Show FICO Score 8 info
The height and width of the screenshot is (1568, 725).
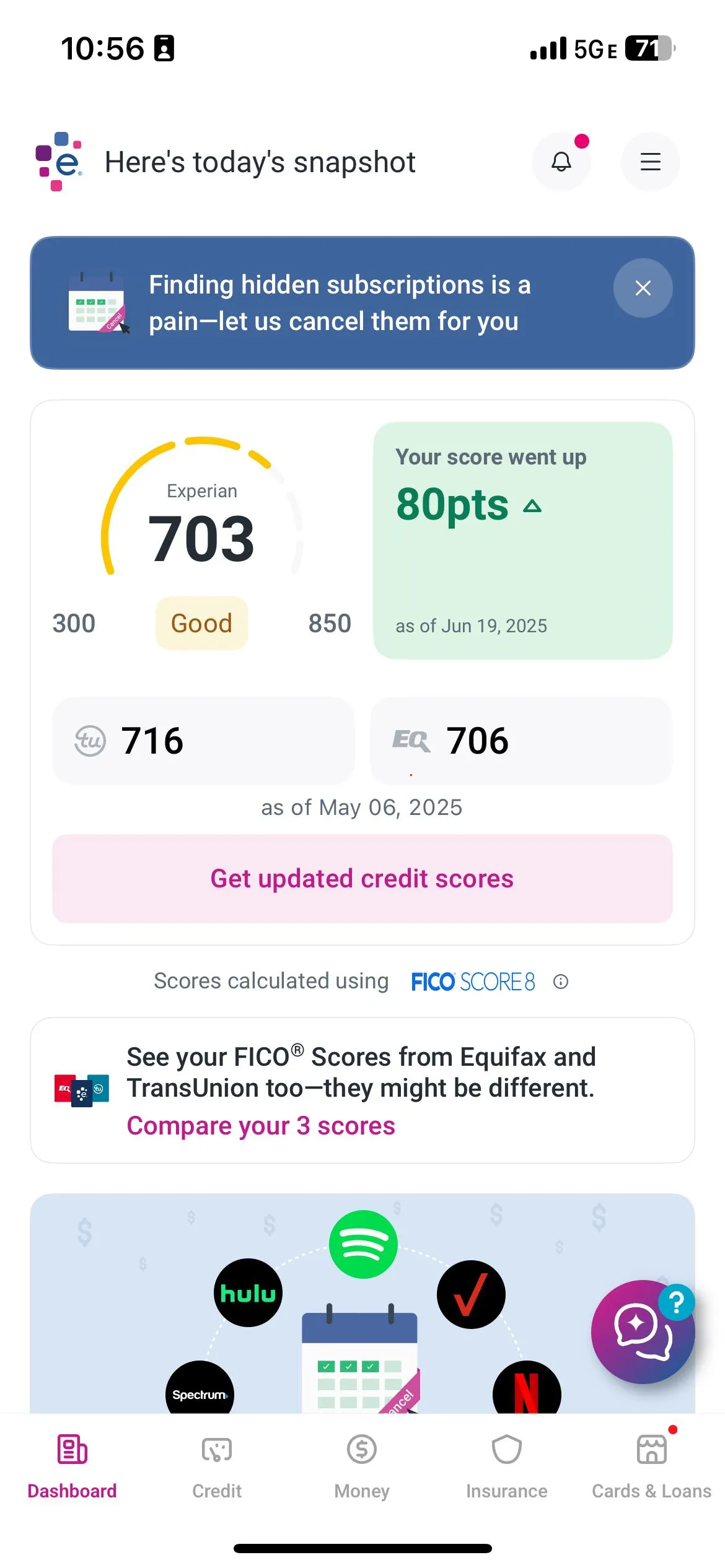(x=561, y=982)
